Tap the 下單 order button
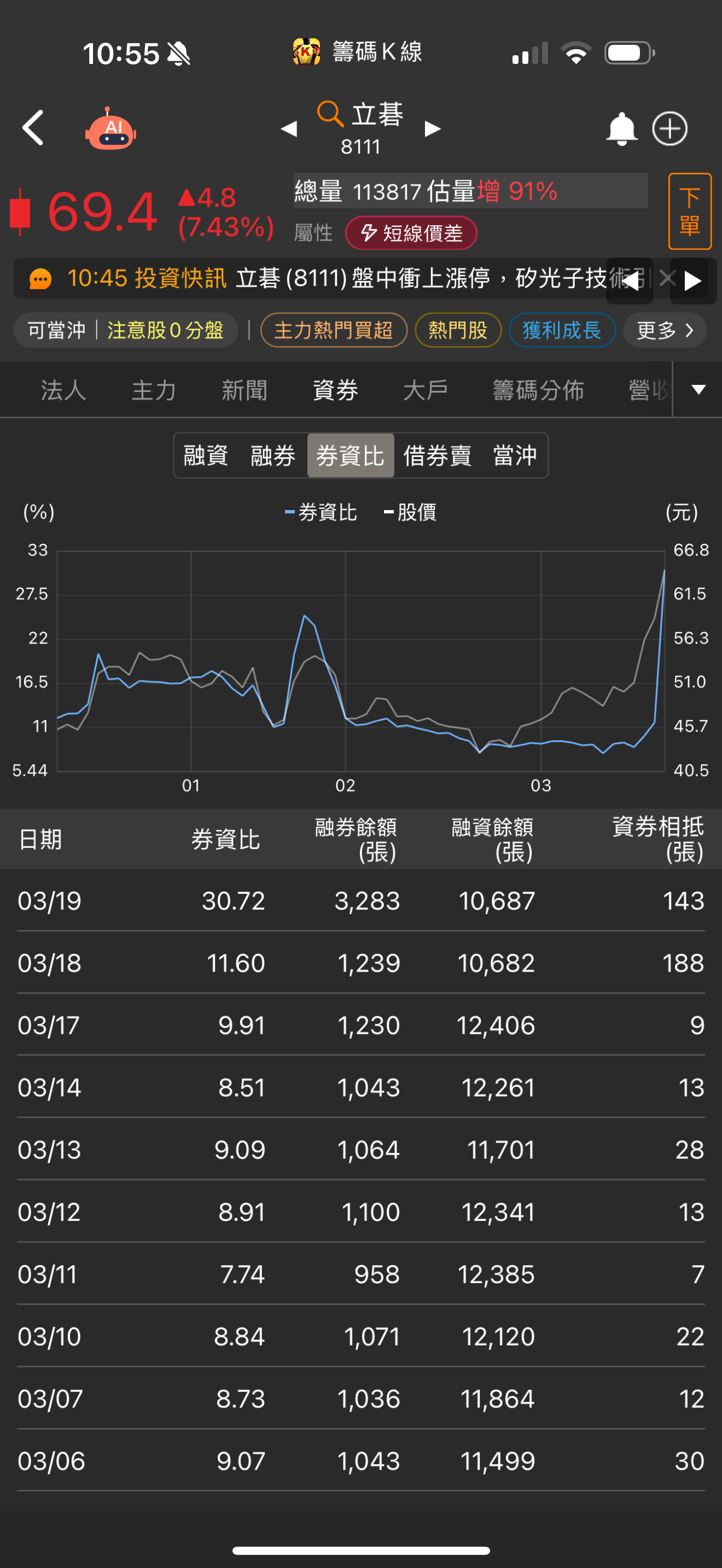The height and width of the screenshot is (1568, 722). pos(689,211)
